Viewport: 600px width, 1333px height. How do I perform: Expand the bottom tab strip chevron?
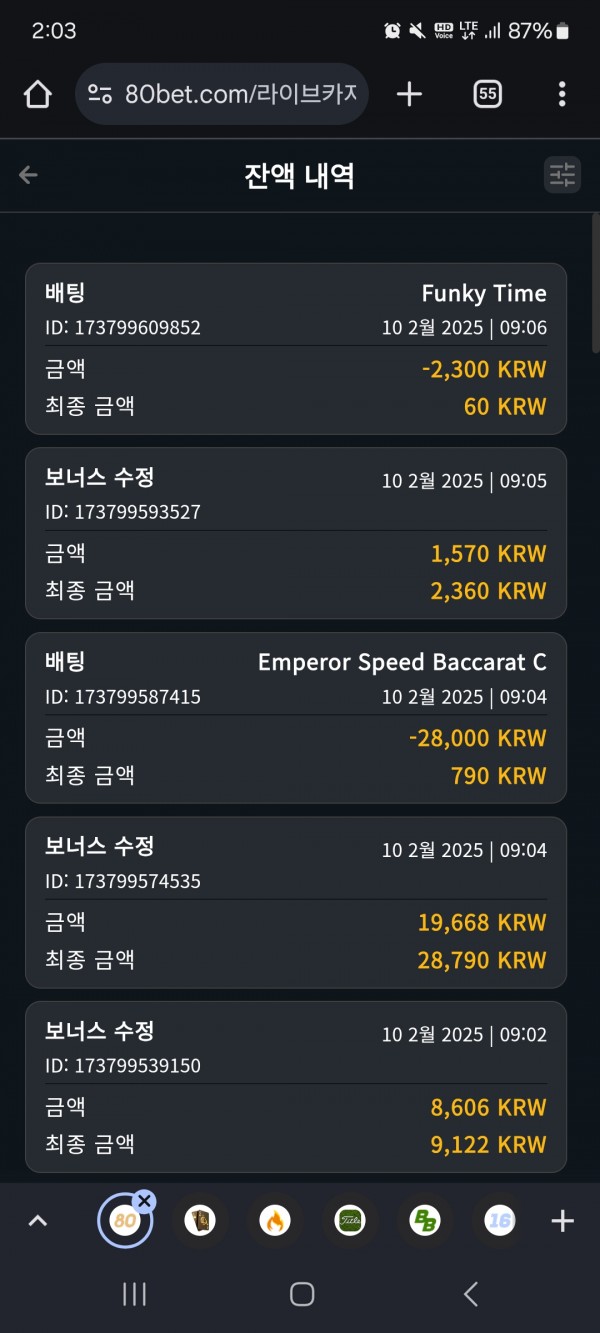point(38,1221)
